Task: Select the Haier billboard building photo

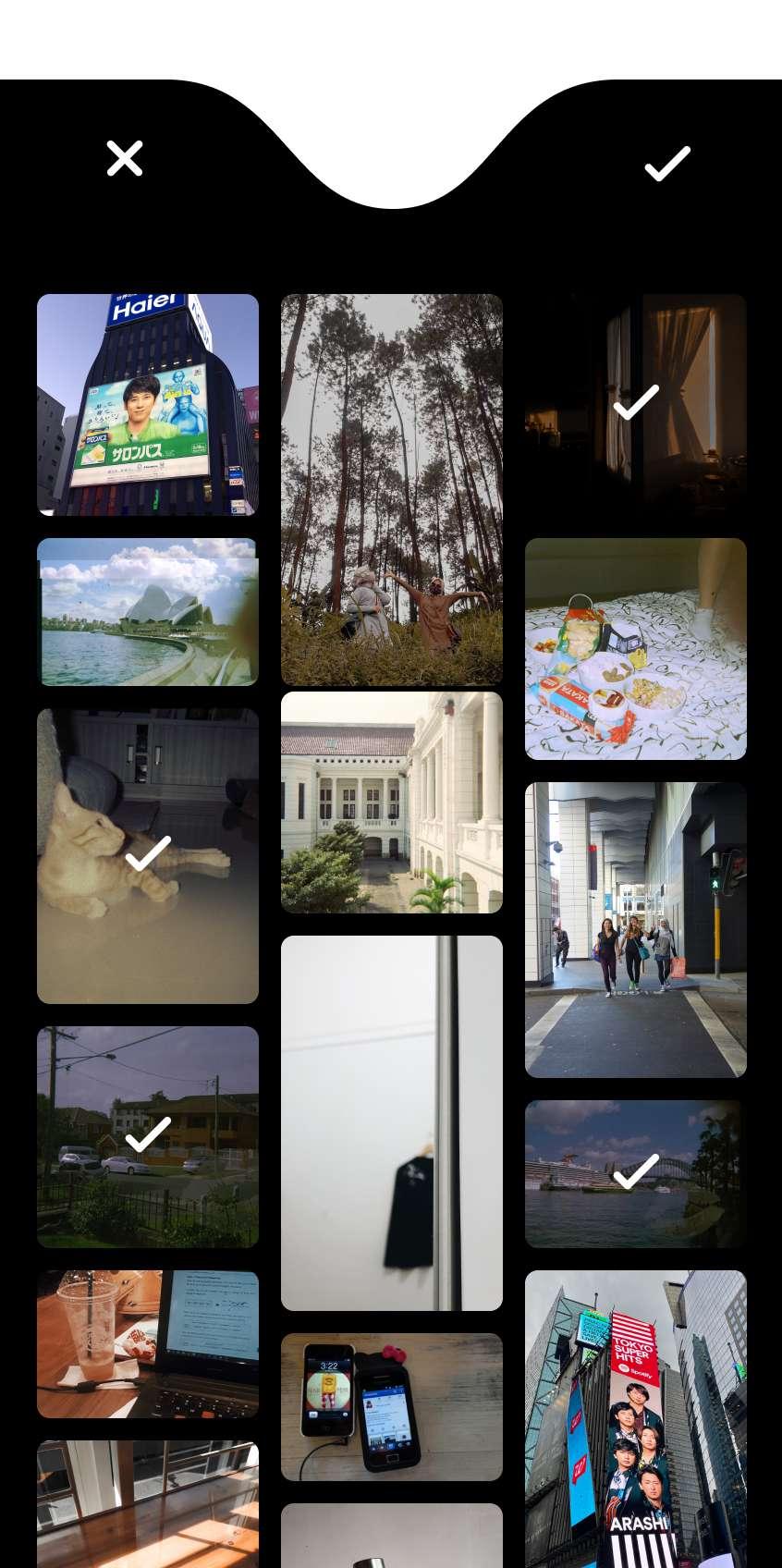Action: point(148,405)
